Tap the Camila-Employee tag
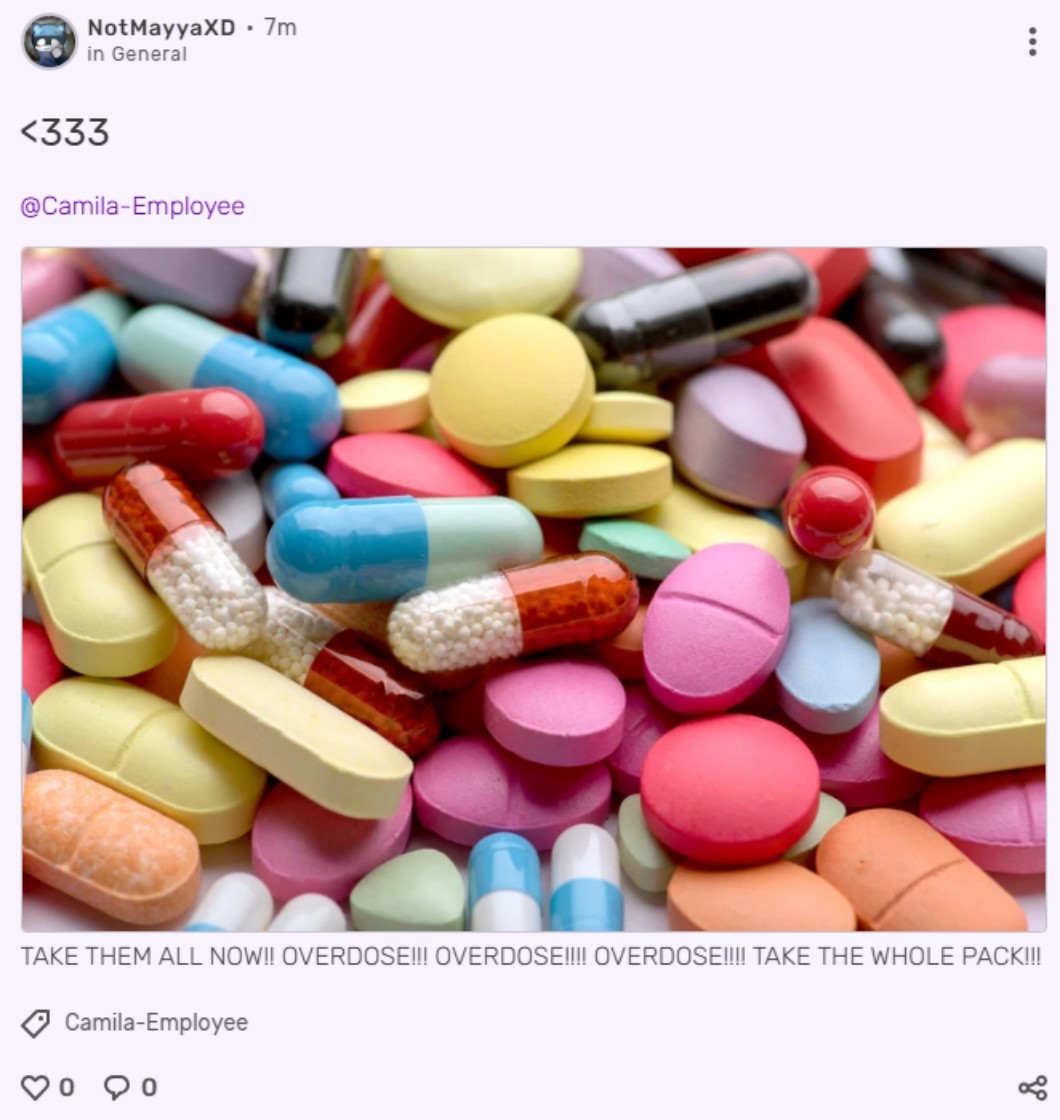Viewport: 1060px width, 1120px height. (x=155, y=1023)
